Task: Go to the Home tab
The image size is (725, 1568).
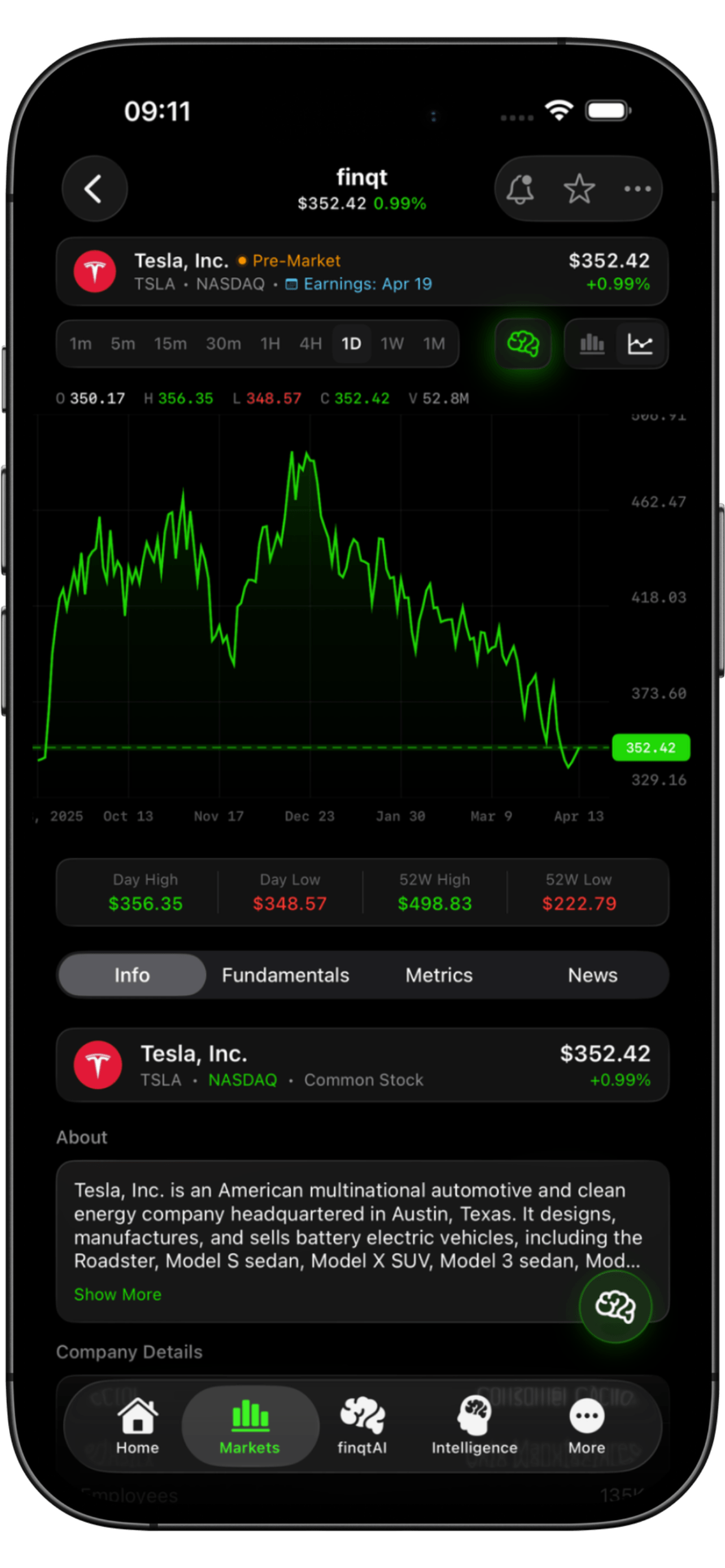Action: coord(138,1426)
